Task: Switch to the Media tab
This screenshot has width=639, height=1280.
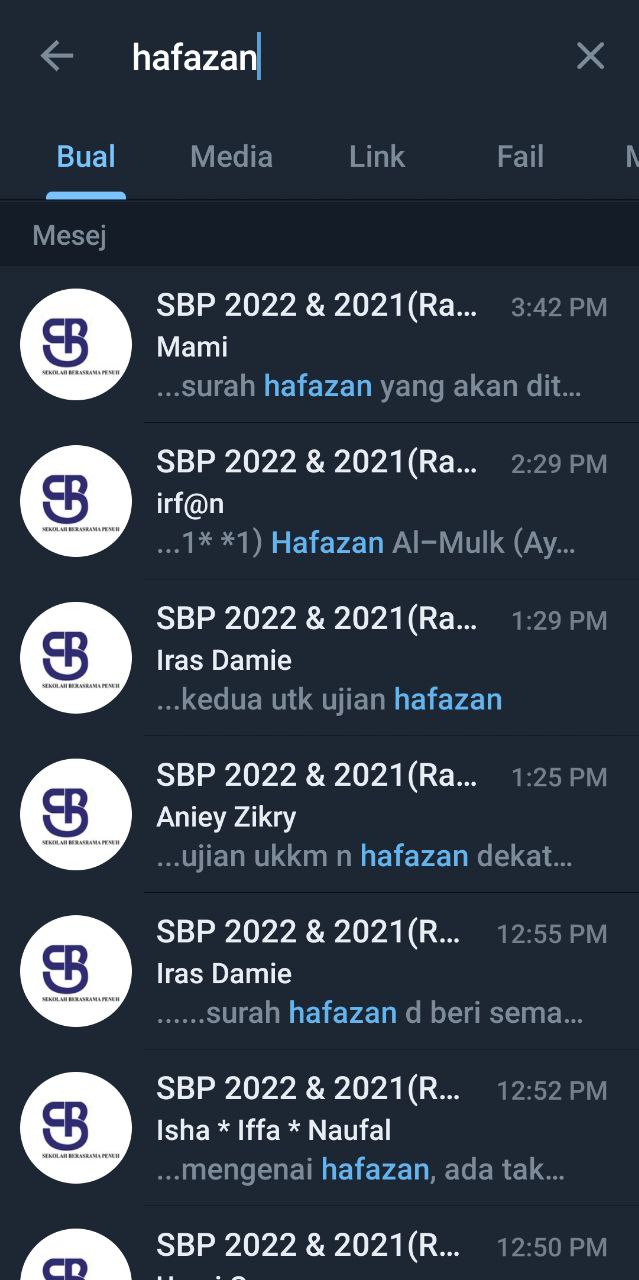Action: [x=231, y=157]
